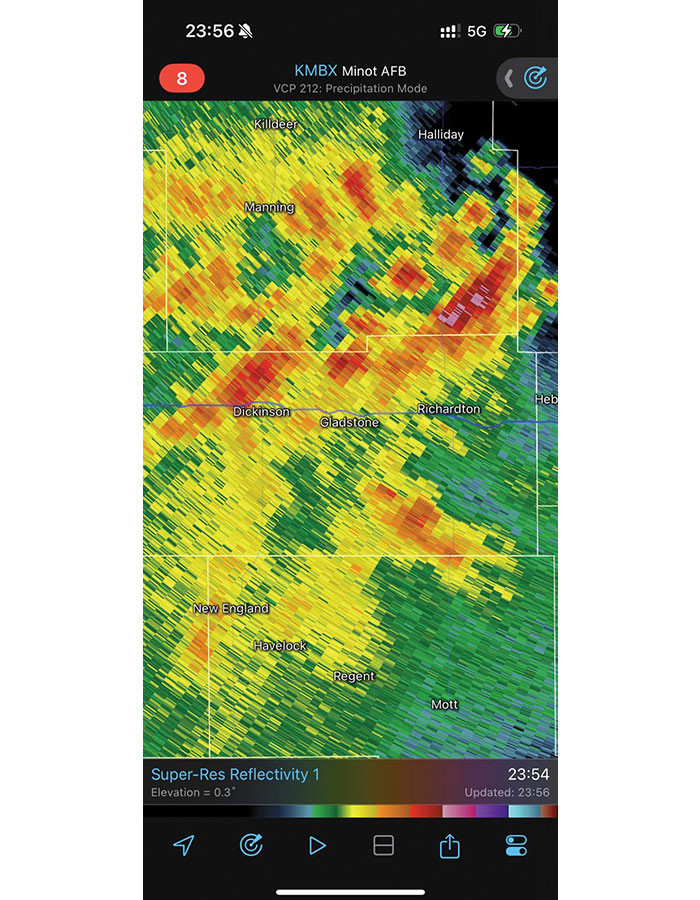Open the red warnings badge showing 8
This screenshot has height=900, width=700.
[182, 78]
